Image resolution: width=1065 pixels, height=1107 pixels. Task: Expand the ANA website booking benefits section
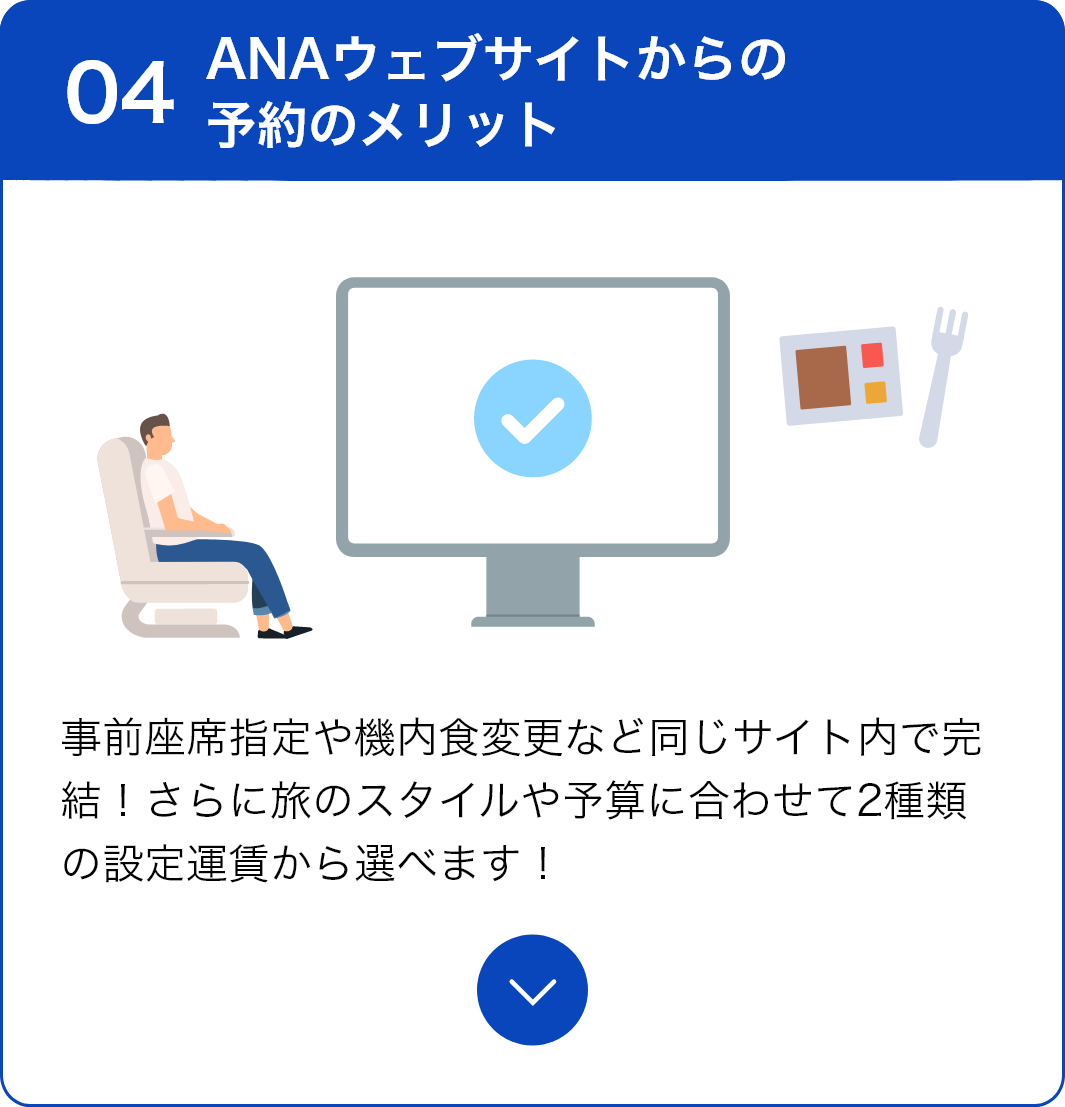532,990
